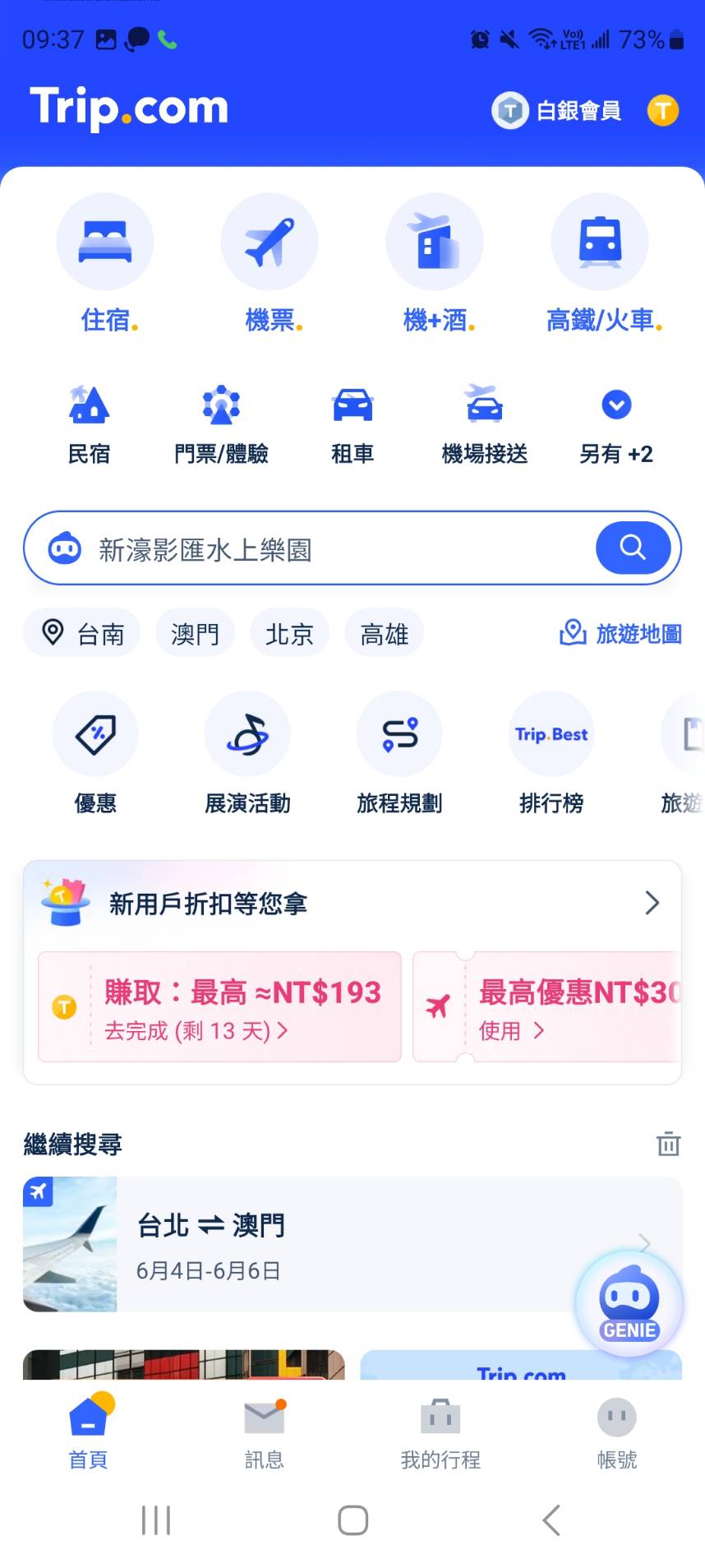705x1568 pixels.
Task: Open 旅遊地圖 travel map link
Action: (621, 633)
